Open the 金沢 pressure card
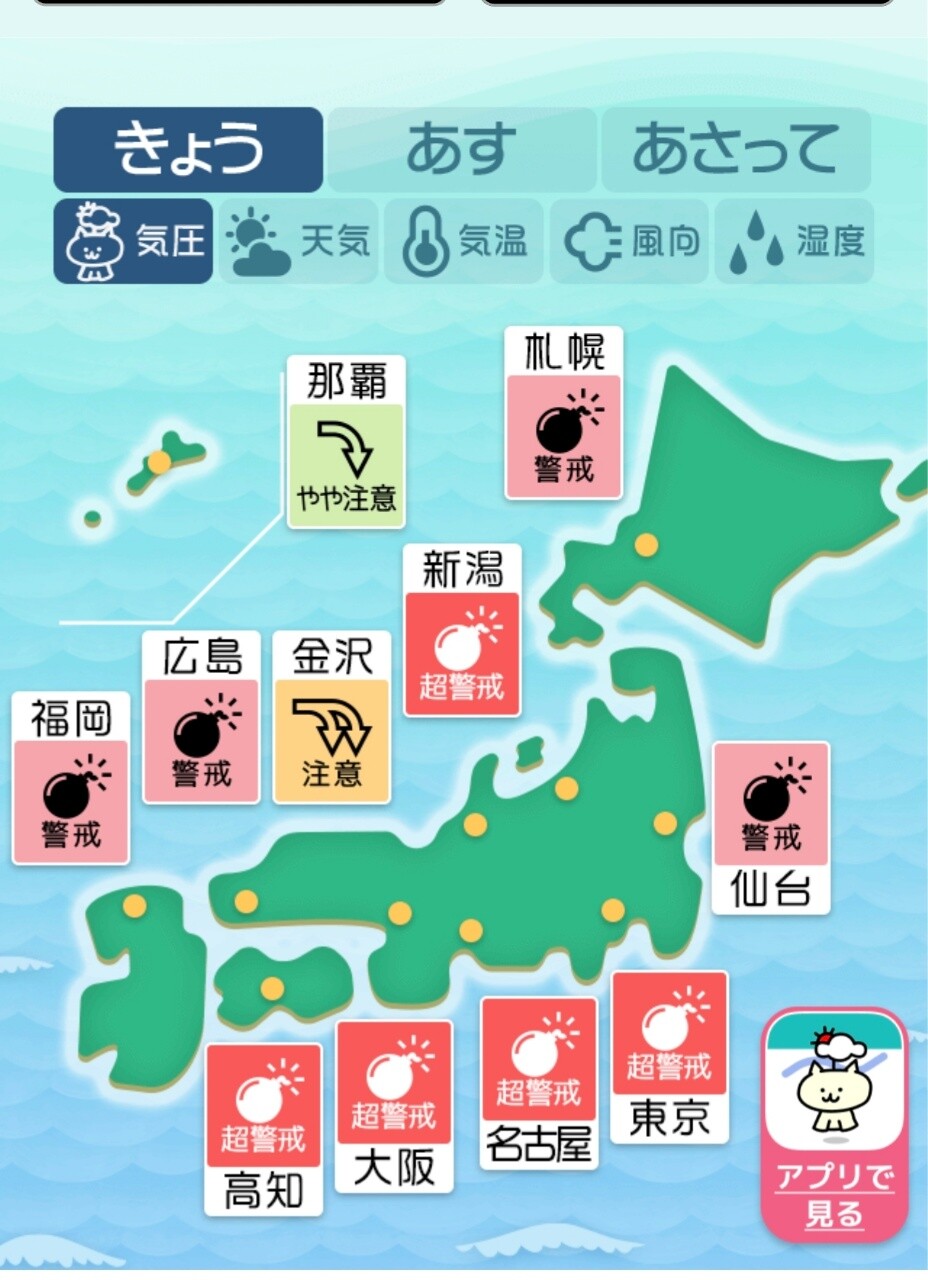The width and height of the screenshot is (928, 1280). (x=331, y=718)
